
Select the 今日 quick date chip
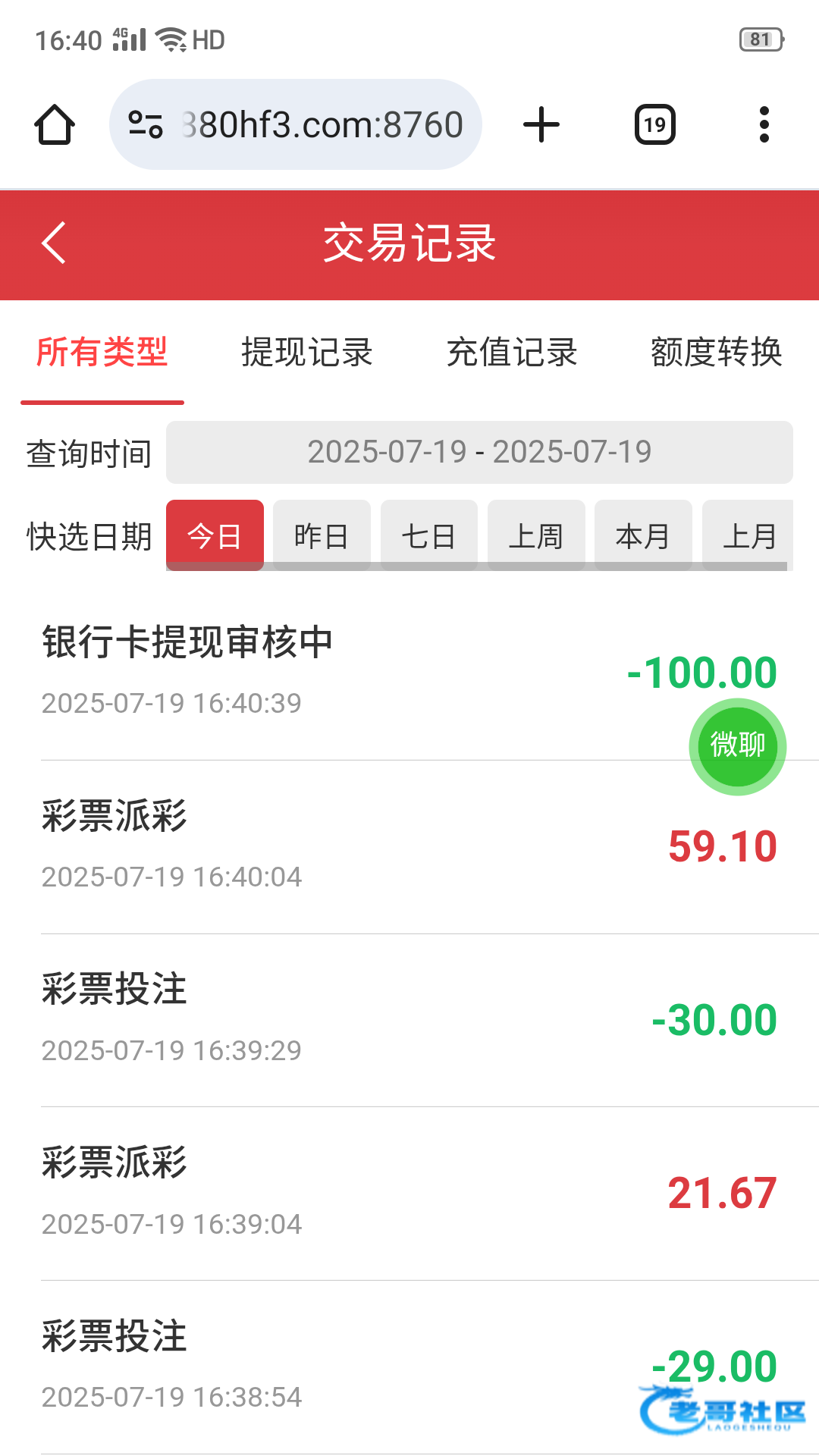(x=215, y=535)
